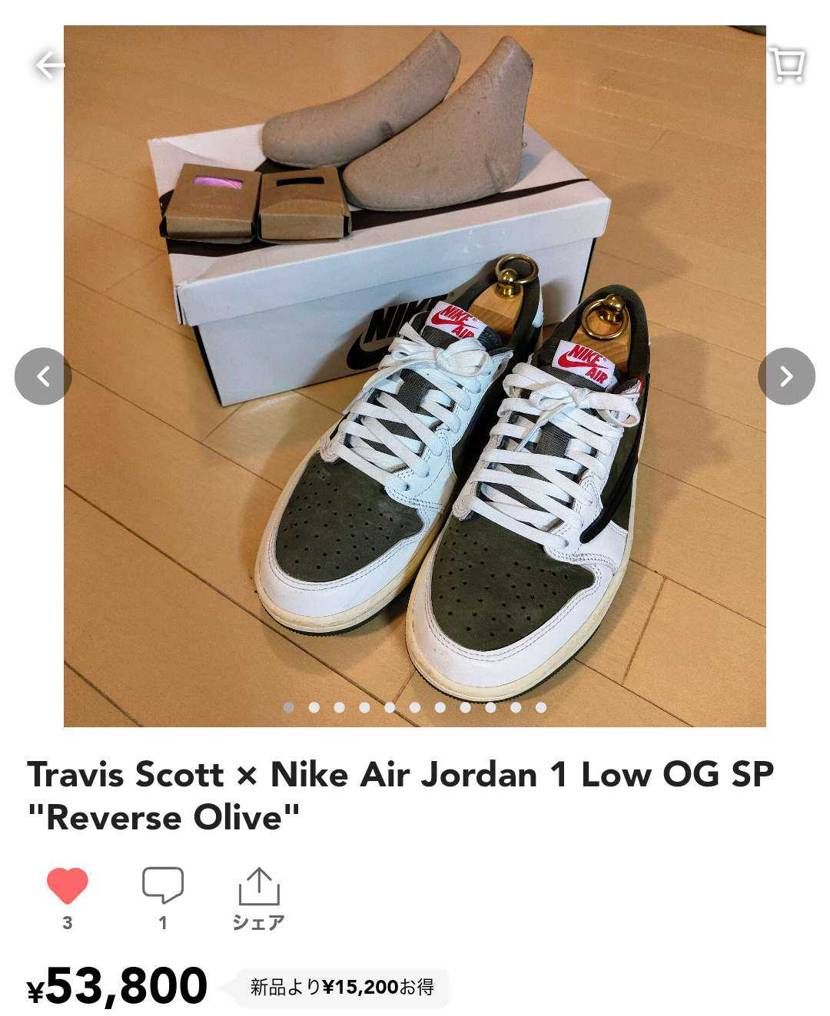This screenshot has width=830, height=1016.
Task: Go back using the top-left arrow
Action: (x=48, y=66)
